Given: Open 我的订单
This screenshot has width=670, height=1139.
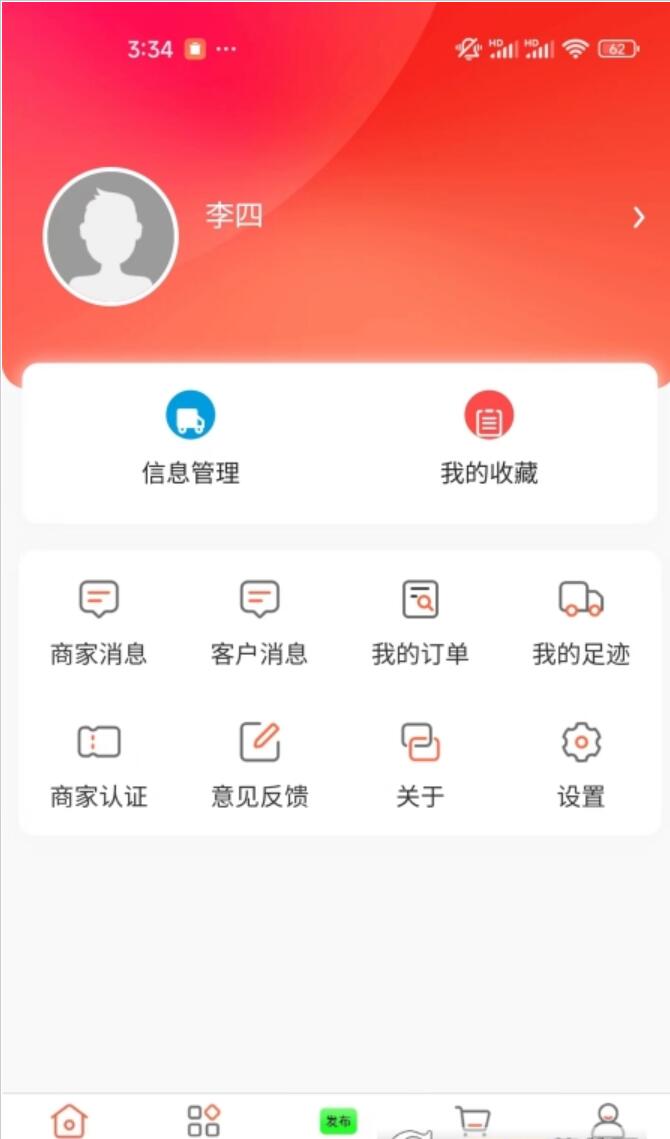Looking at the screenshot, I should pyautogui.click(x=420, y=623).
